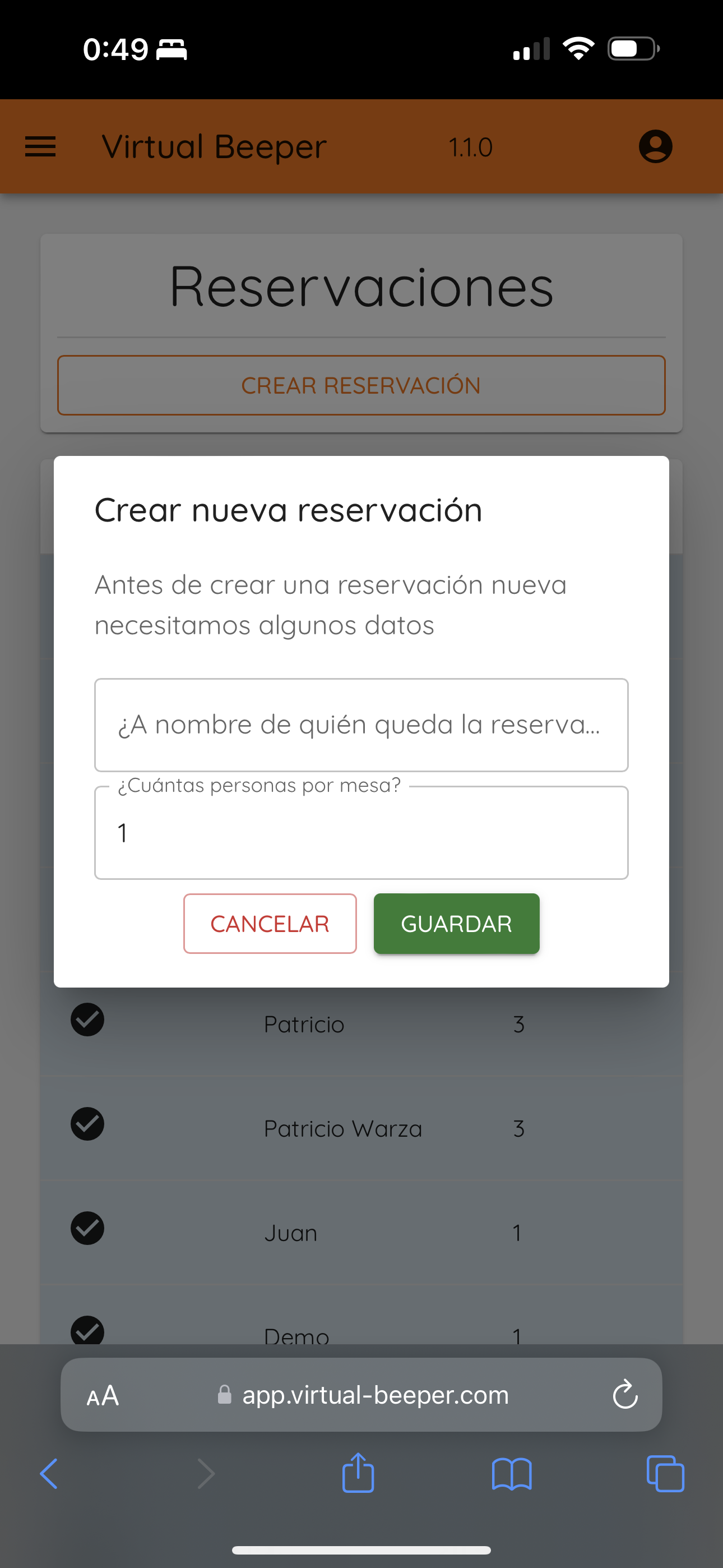The height and width of the screenshot is (1568, 723).
Task: Tap the reservation name field
Action: click(x=361, y=725)
